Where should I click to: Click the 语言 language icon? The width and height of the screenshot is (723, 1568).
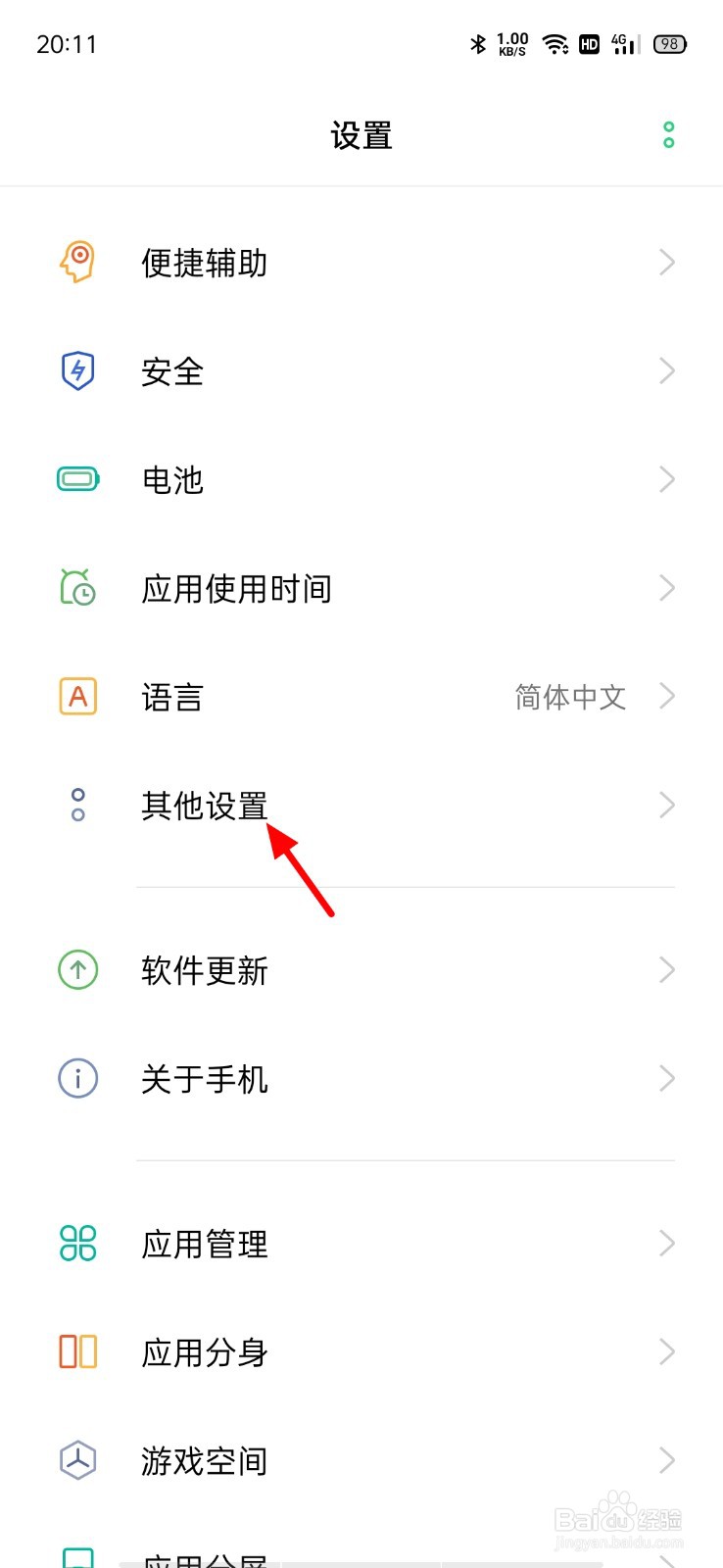pos(77,697)
